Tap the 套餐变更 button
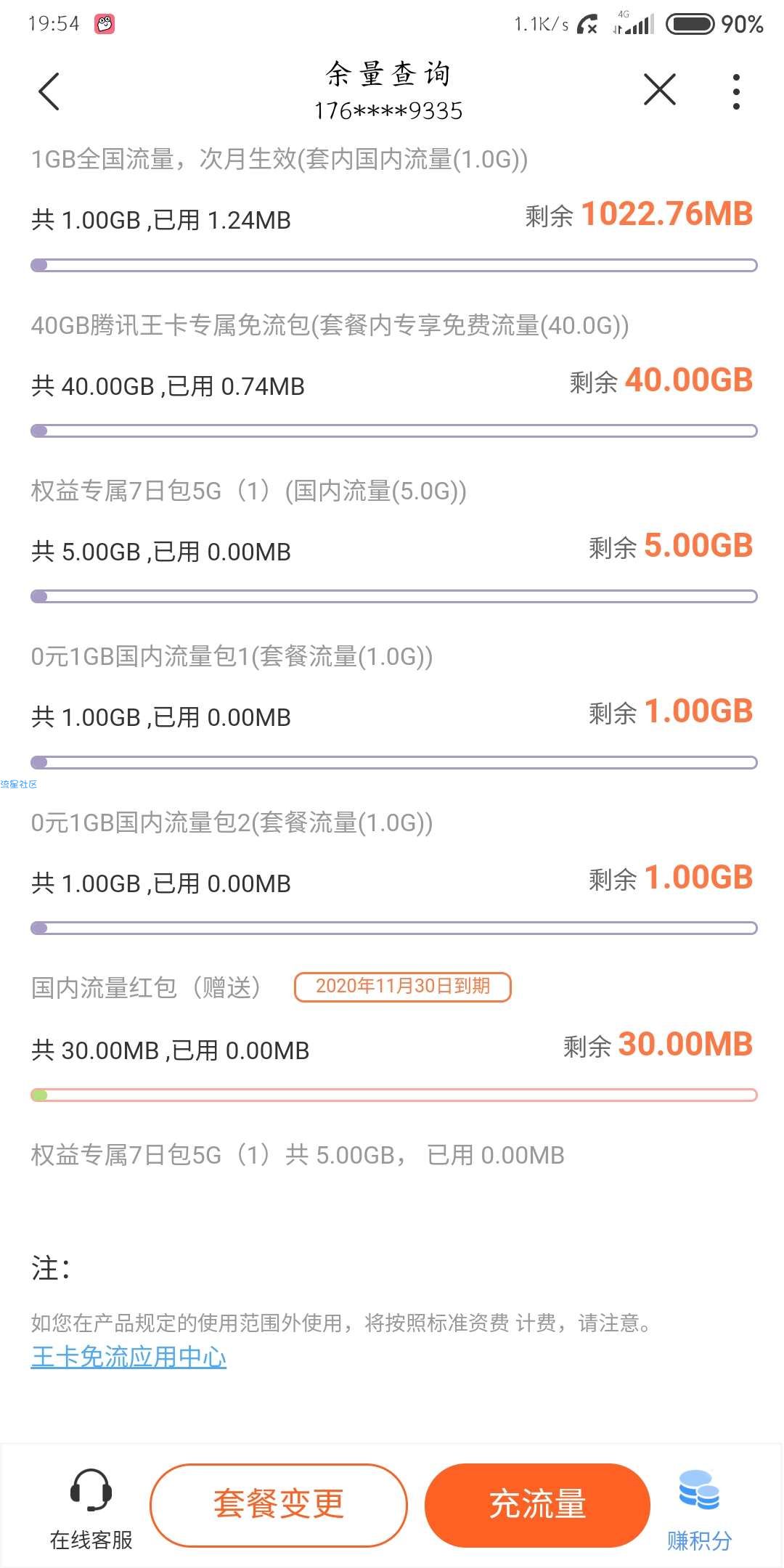This screenshot has height=1568, width=784. (x=279, y=1504)
